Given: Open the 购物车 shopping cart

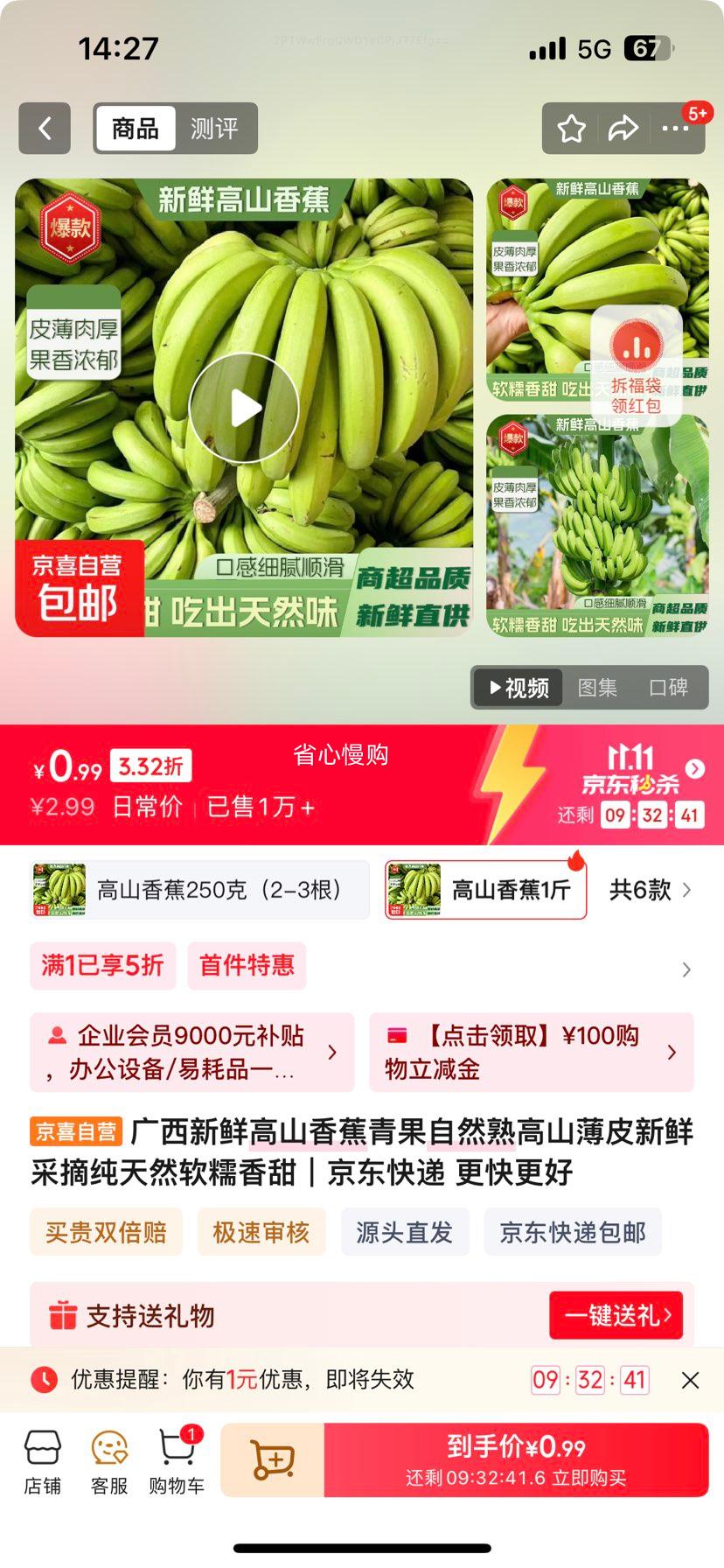Looking at the screenshot, I should [x=177, y=1460].
